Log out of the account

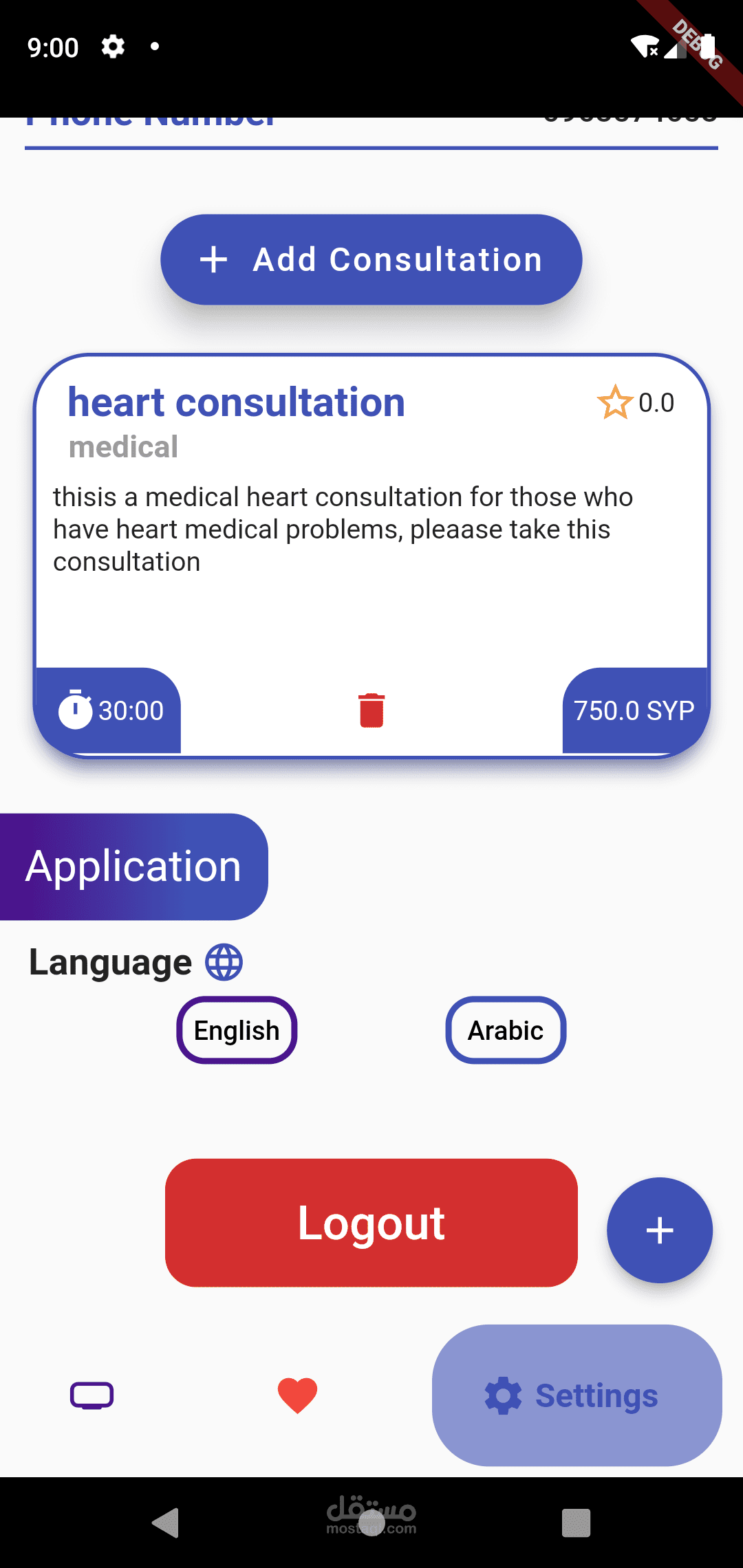[371, 1223]
